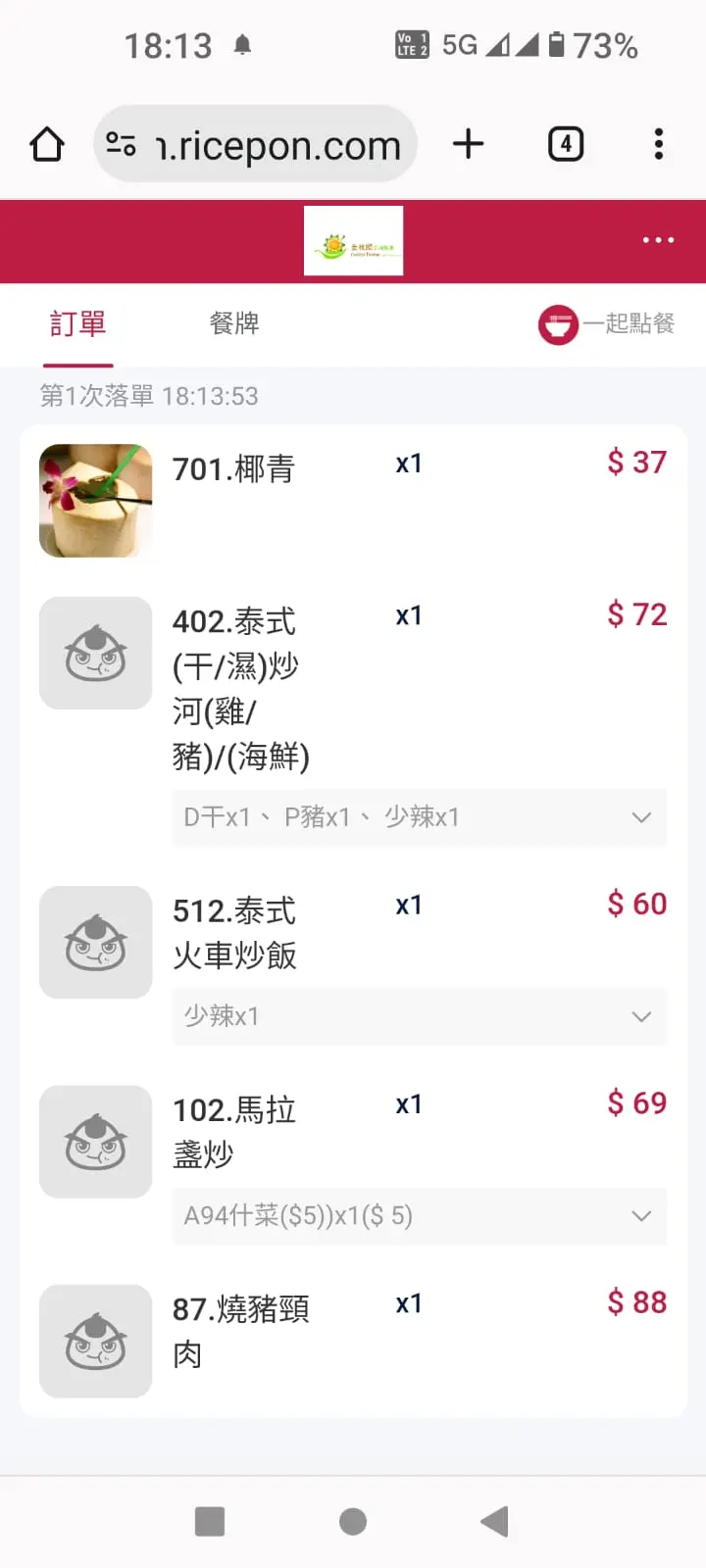Open the browser overflow menu
This screenshot has height=1568, width=706.
click(x=659, y=144)
